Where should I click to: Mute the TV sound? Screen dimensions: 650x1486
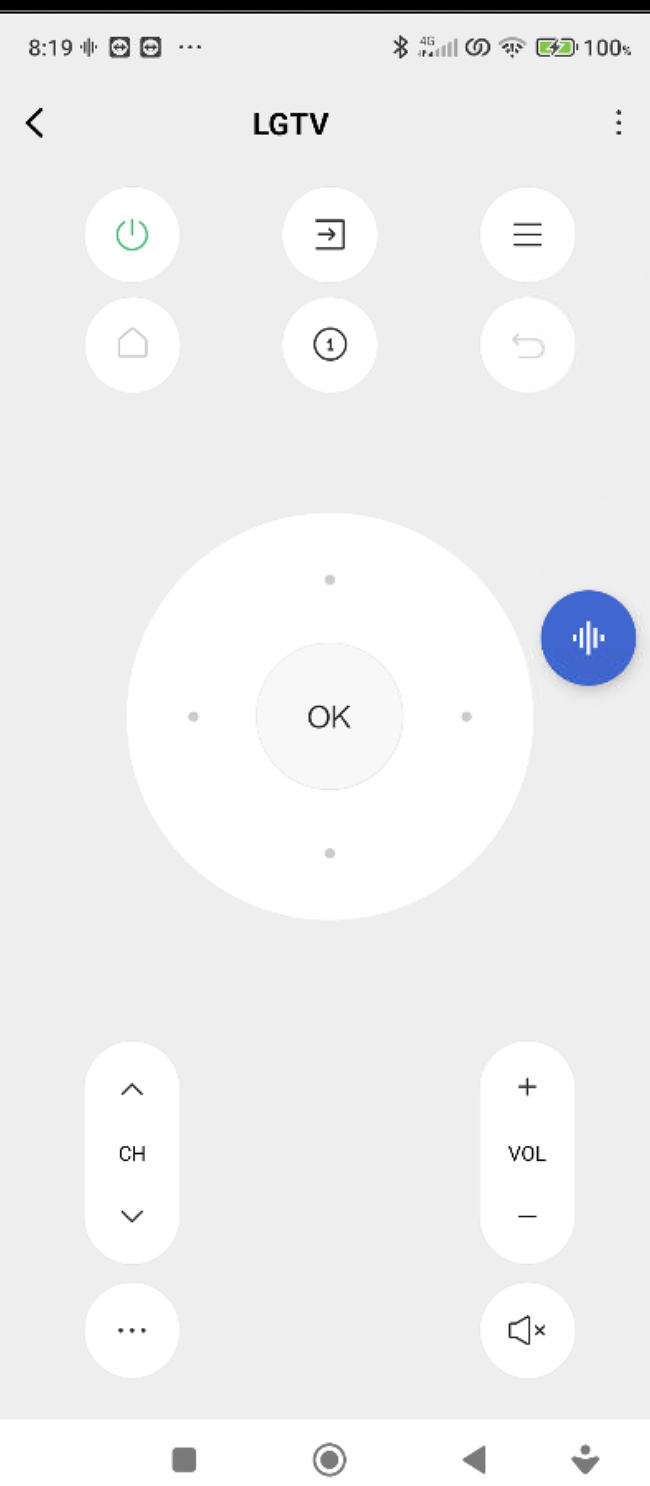527,1330
